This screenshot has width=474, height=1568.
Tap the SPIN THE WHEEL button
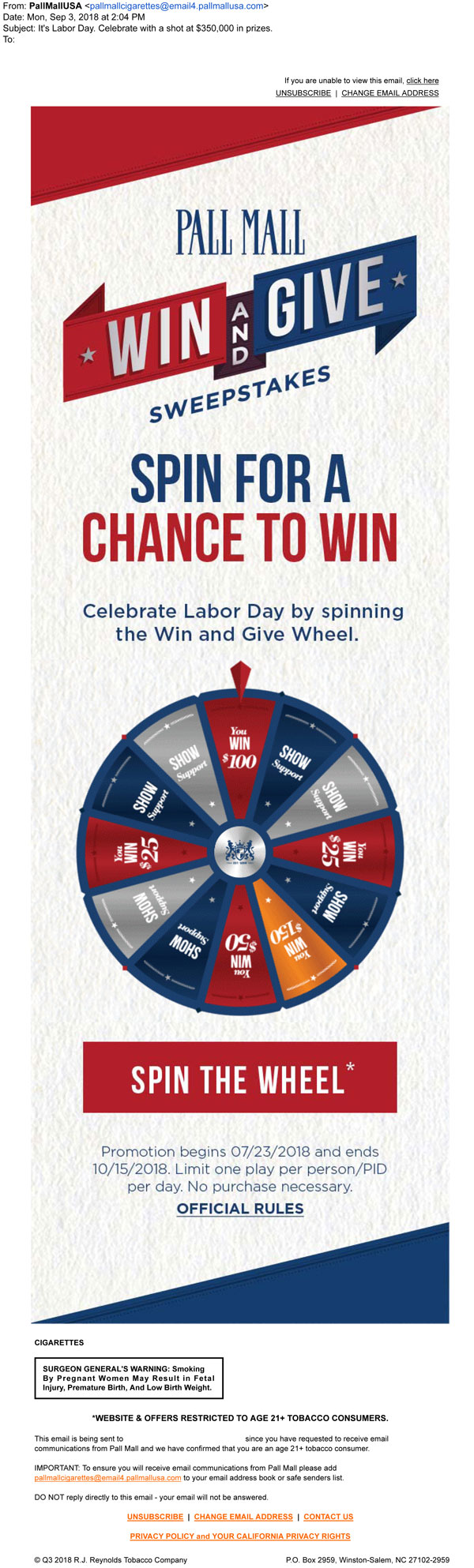coord(239,1078)
